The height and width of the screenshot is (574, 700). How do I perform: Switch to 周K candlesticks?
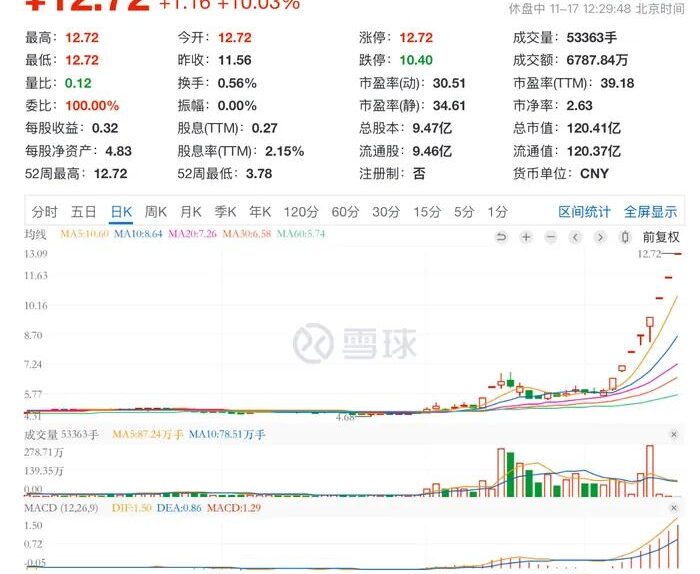click(157, 212)
